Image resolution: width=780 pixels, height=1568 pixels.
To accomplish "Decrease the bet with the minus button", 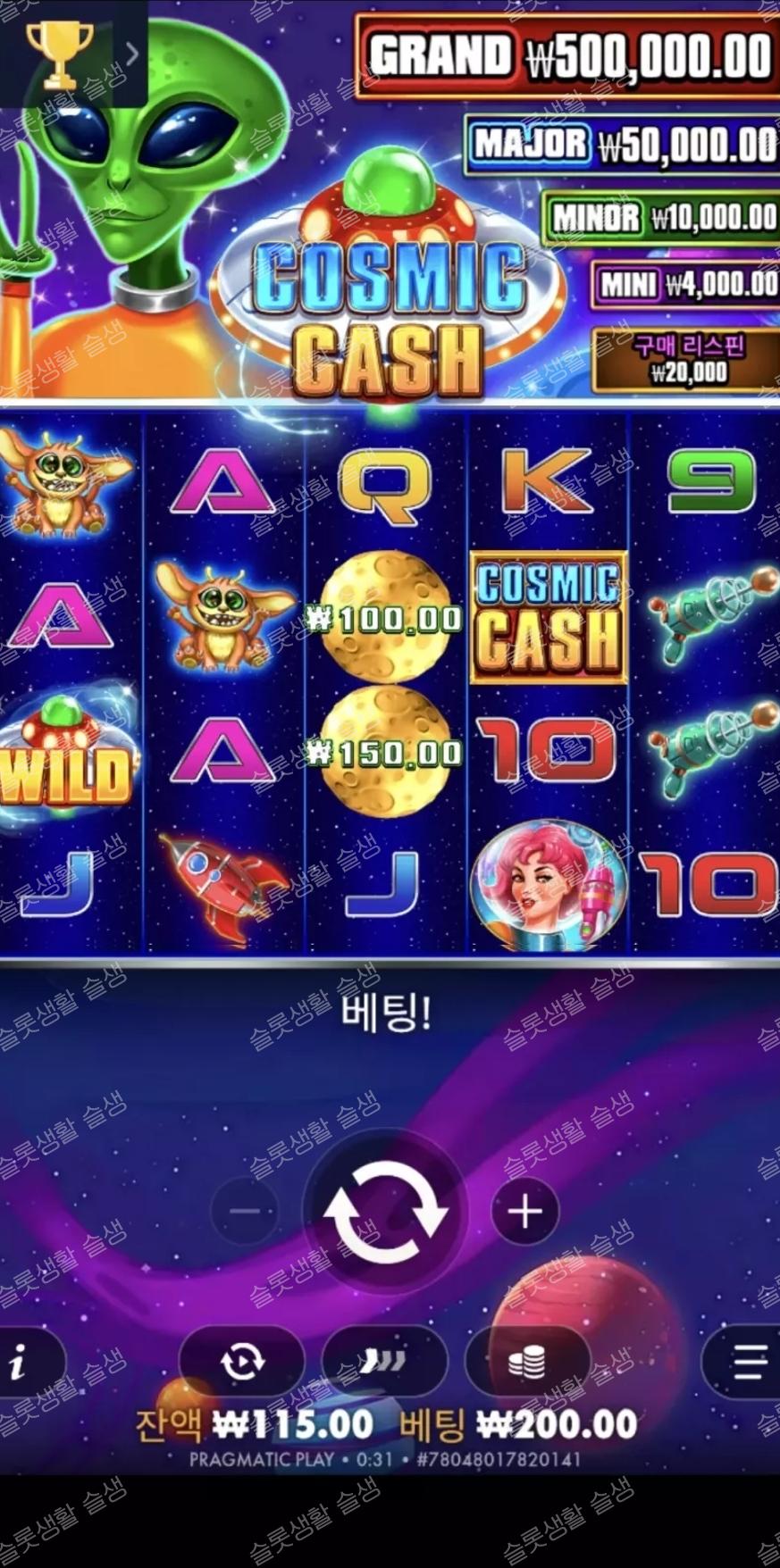I will [x=245, y=1212].
